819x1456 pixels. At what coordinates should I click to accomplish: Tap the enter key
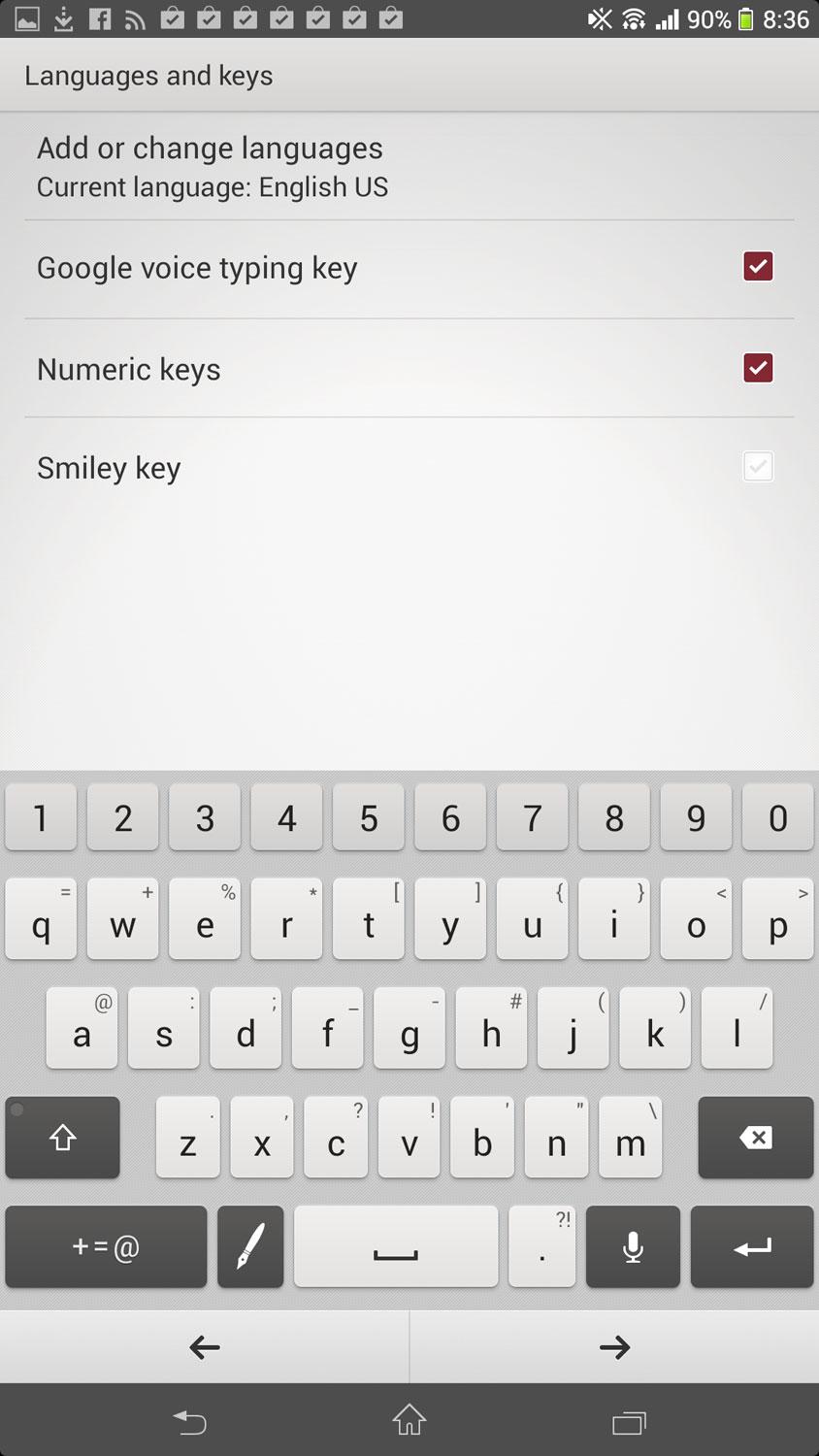(752, 1246)
